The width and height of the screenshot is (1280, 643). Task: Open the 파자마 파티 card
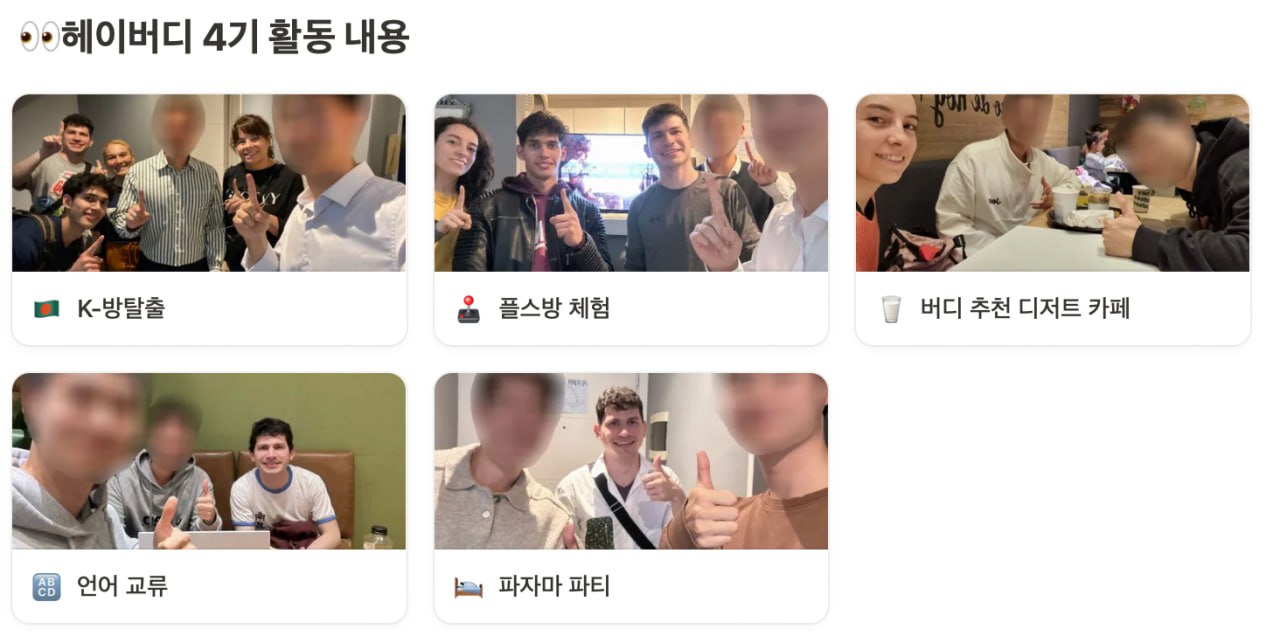click(x=554, y=586)
